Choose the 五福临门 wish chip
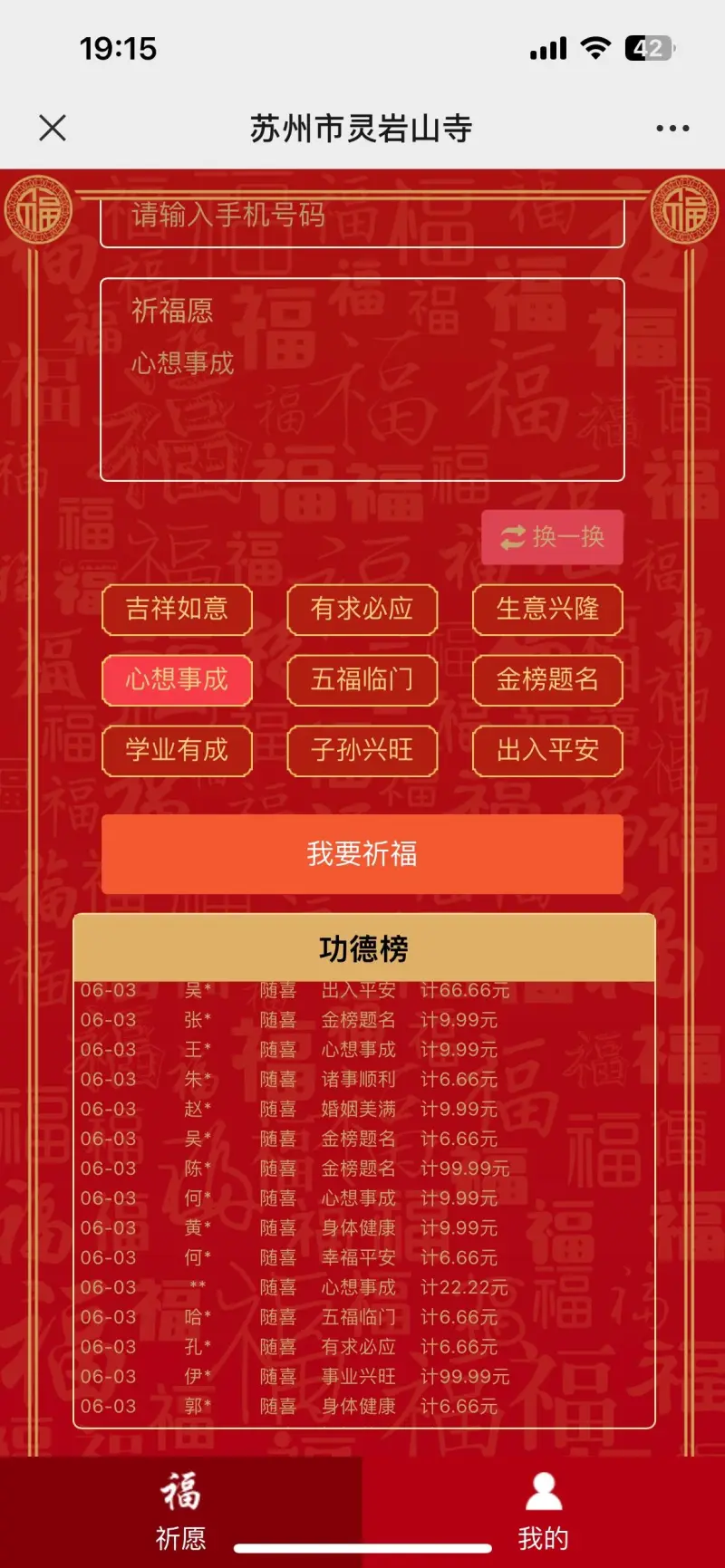The width and height of the screenshot is (725, 1568). click(362, 679)
